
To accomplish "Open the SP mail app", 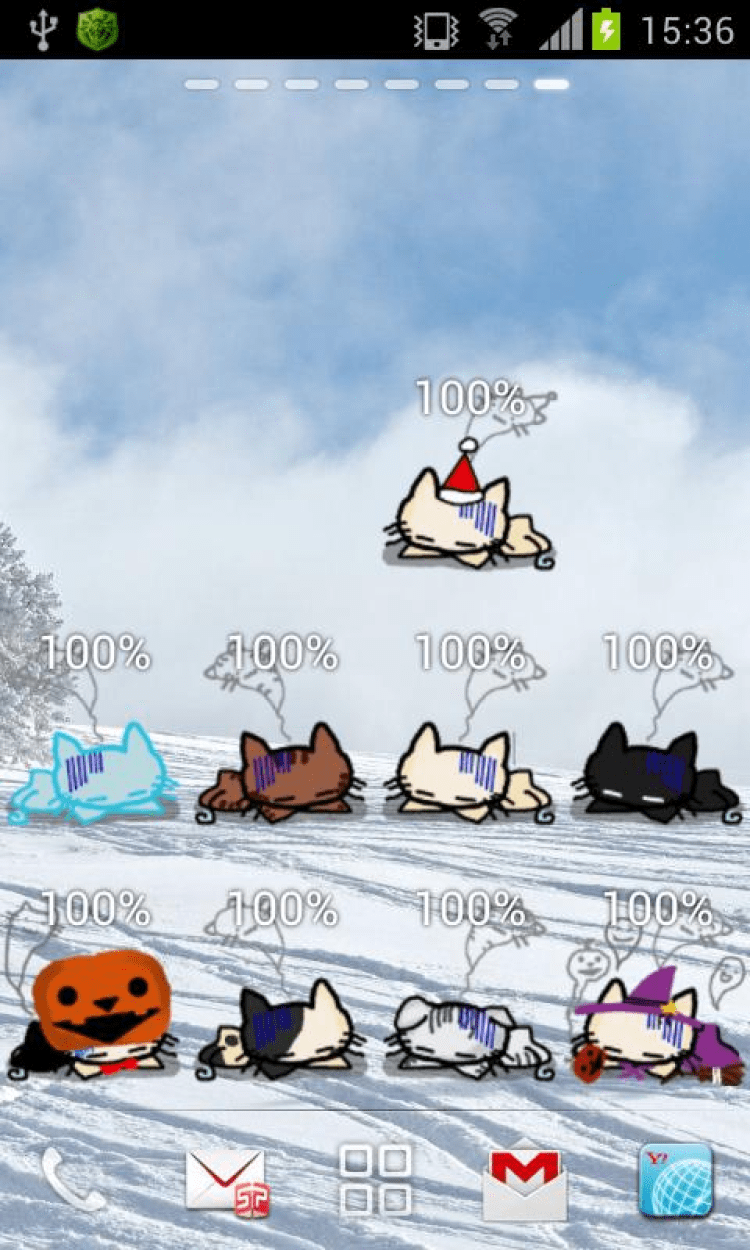I will click(x=226, y=1180).
